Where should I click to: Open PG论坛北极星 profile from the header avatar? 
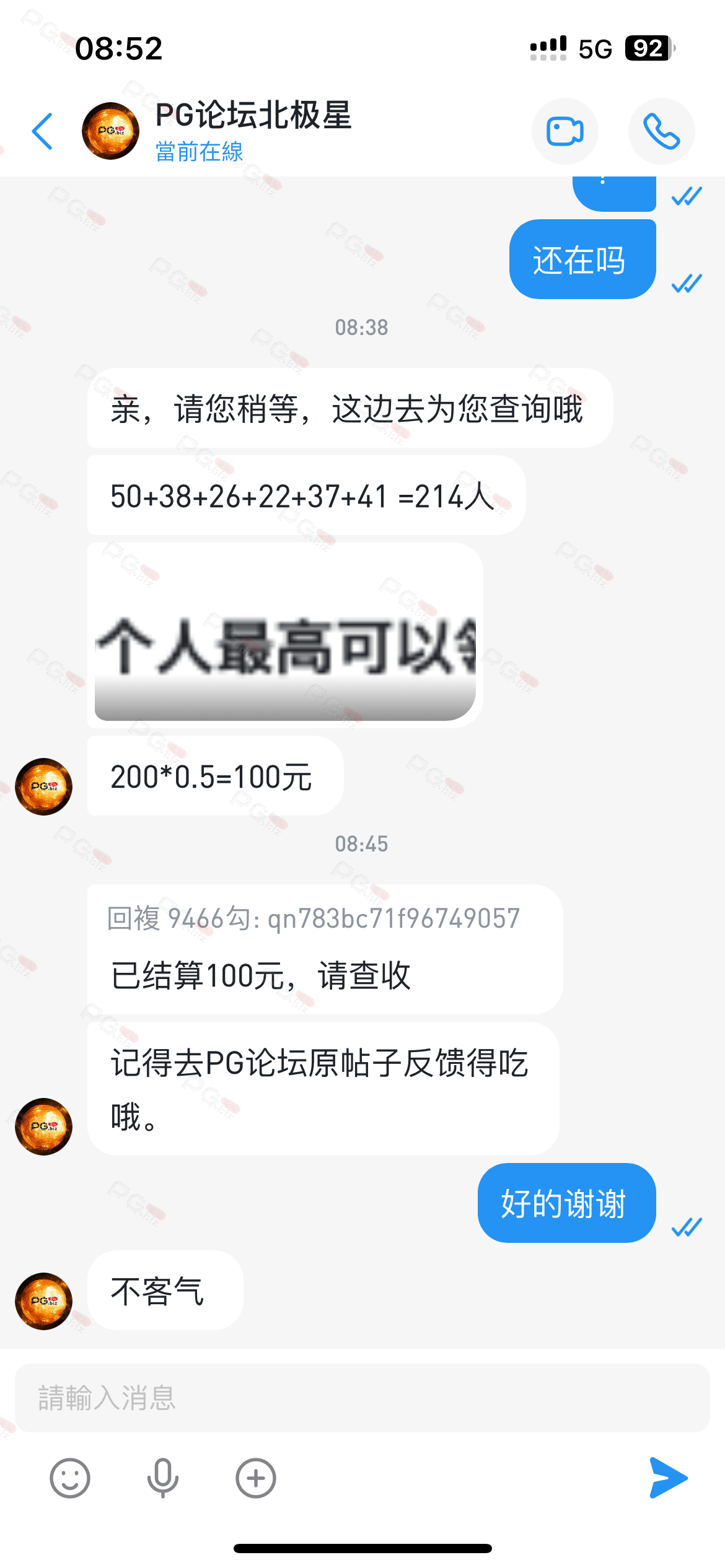[x=110, y=131]
